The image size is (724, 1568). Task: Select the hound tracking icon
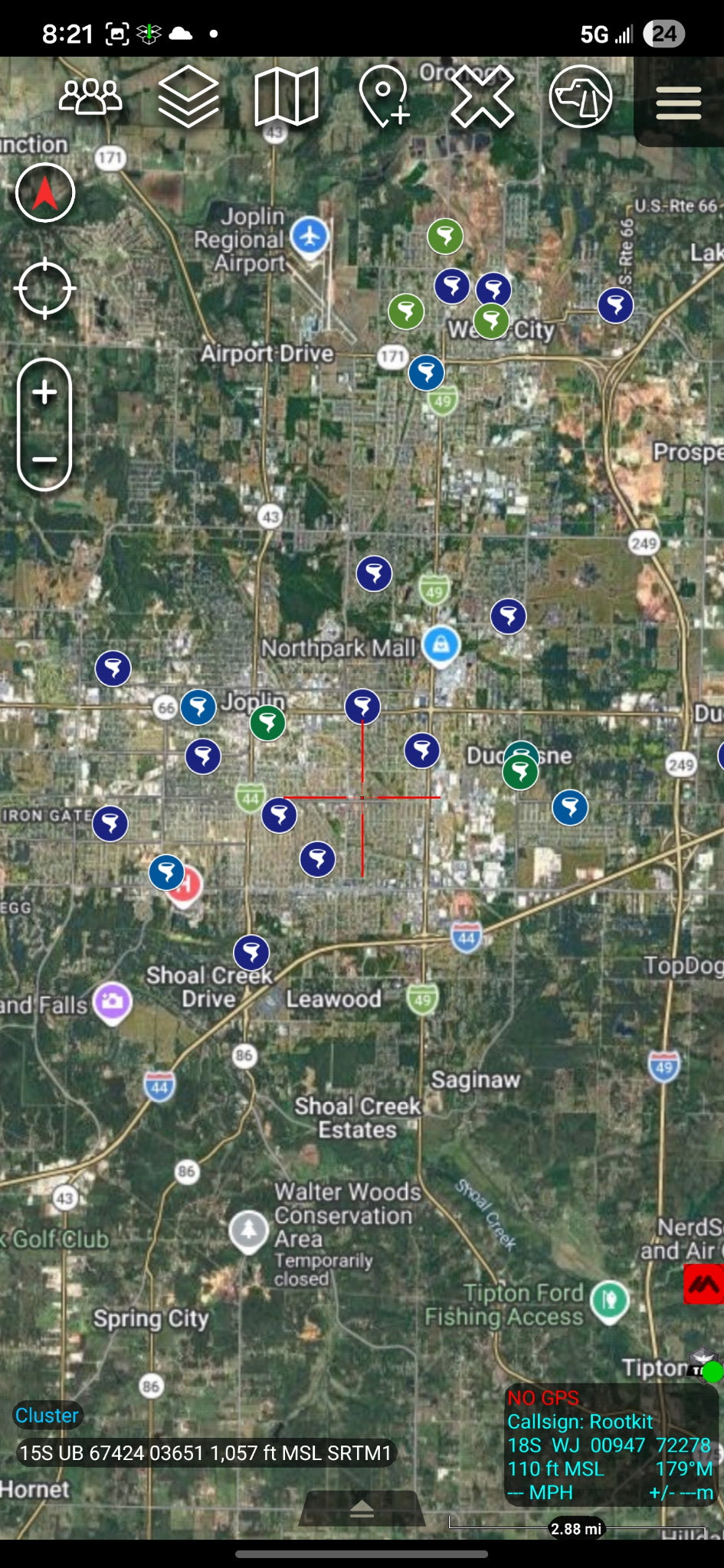point(580,100)
